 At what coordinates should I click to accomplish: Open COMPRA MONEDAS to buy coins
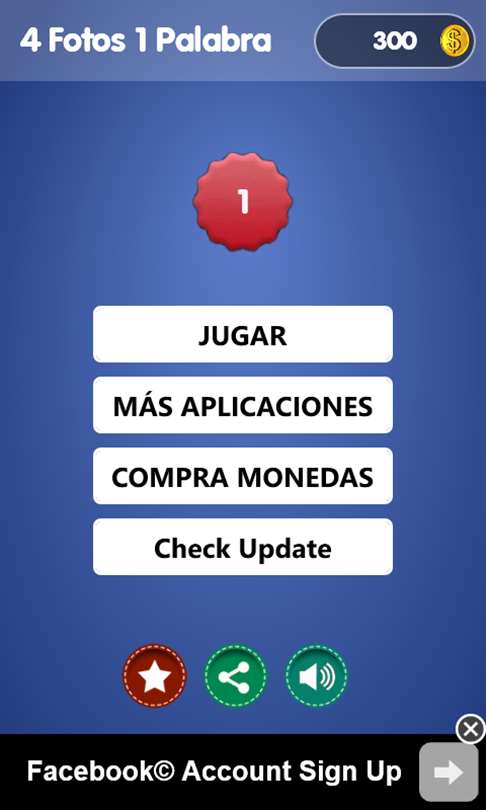243,476
